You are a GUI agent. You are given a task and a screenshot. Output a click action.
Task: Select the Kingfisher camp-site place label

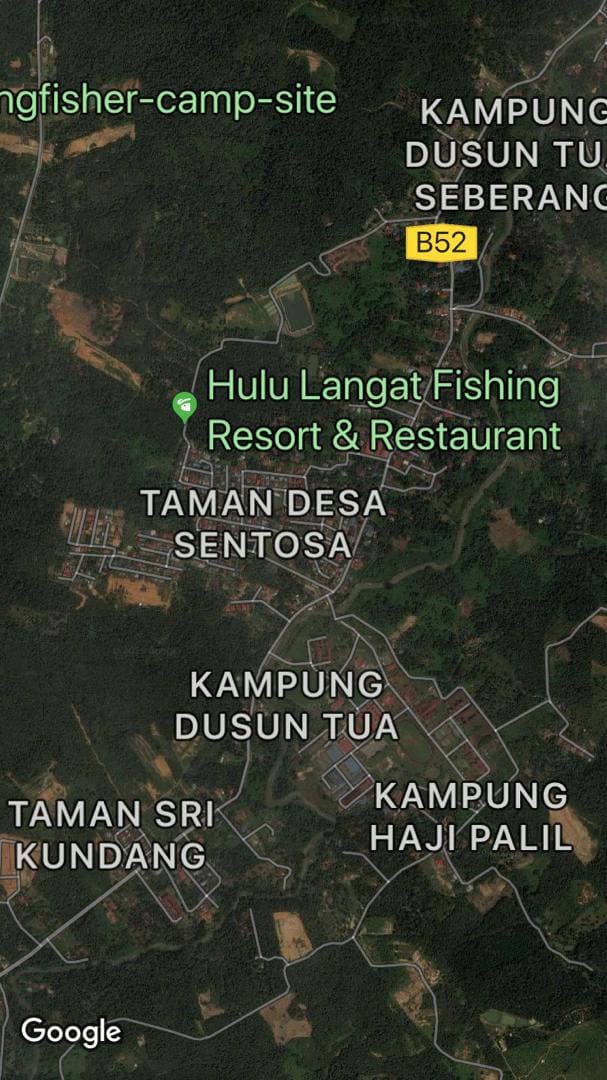[x=168, y=102]
